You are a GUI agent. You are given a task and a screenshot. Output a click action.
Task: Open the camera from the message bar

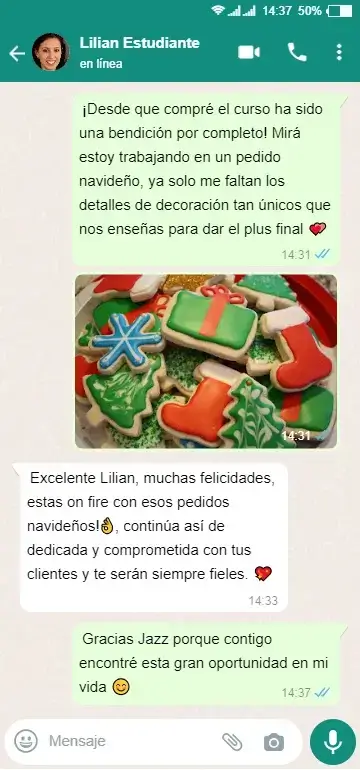[274, 742]
